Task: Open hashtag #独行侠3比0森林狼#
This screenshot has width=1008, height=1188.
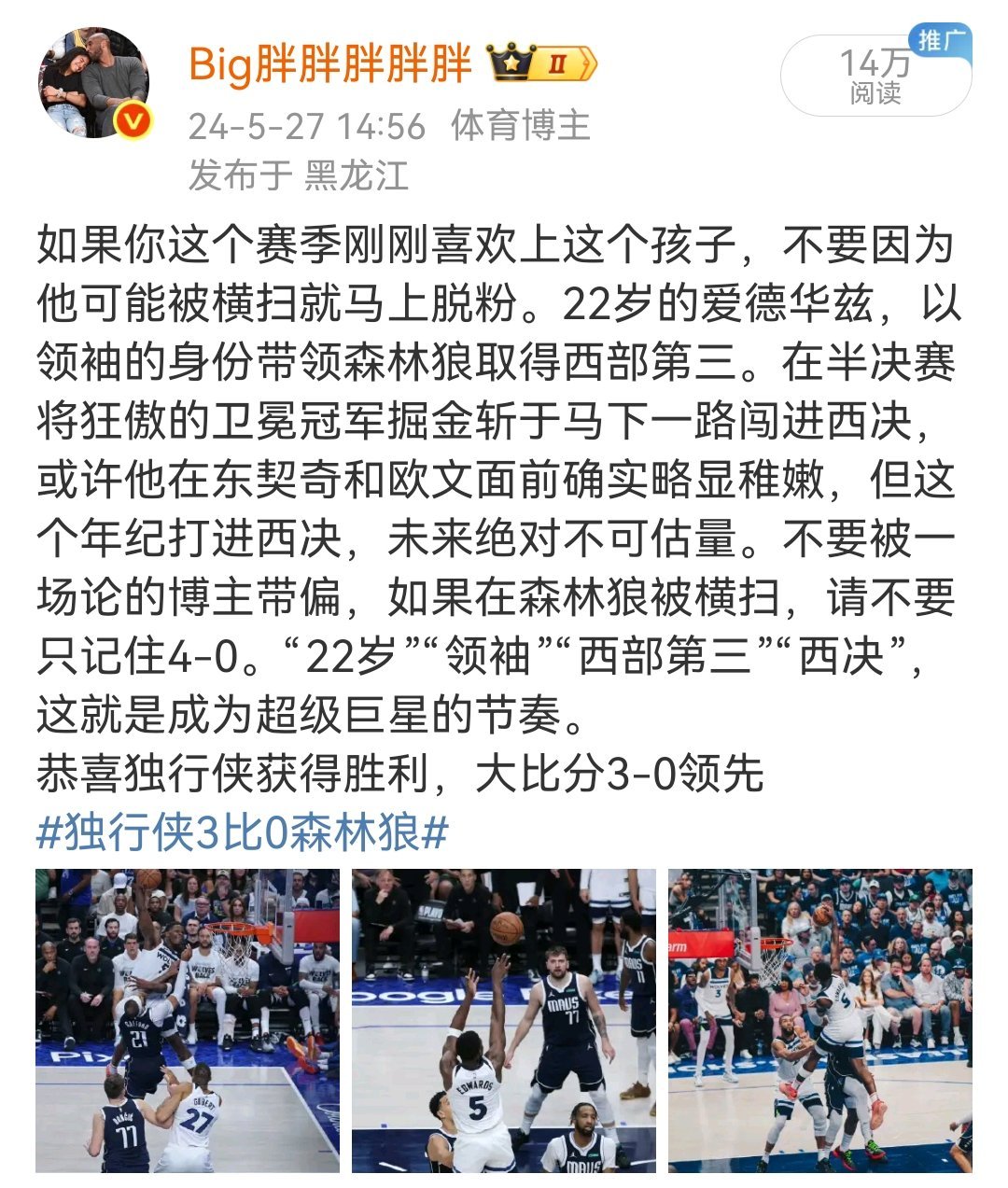Action: tap(243, 832)
